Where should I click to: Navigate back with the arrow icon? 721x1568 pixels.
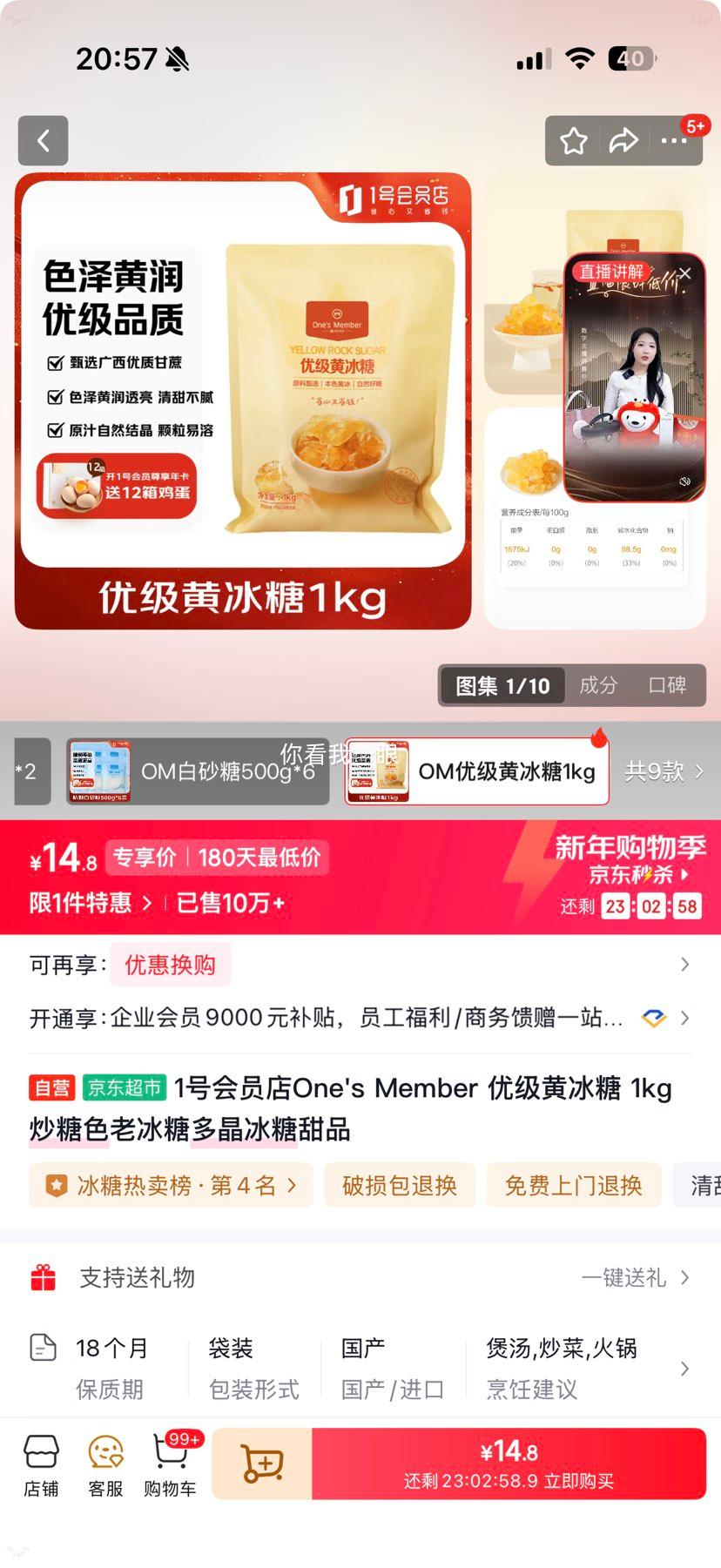[x=43, y=141]
